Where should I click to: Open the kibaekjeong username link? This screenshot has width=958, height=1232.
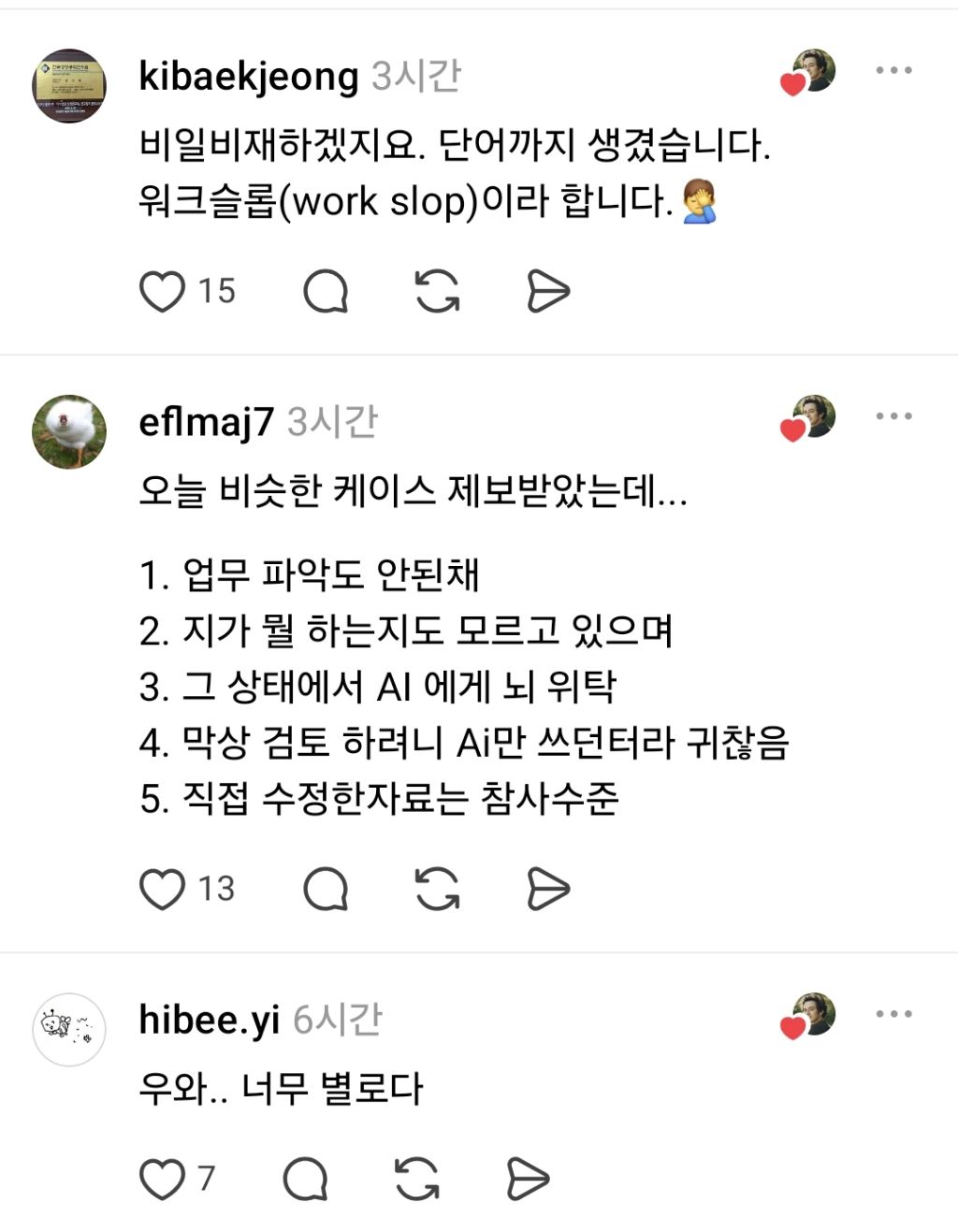pyautogui.click(x=248, y=76)
